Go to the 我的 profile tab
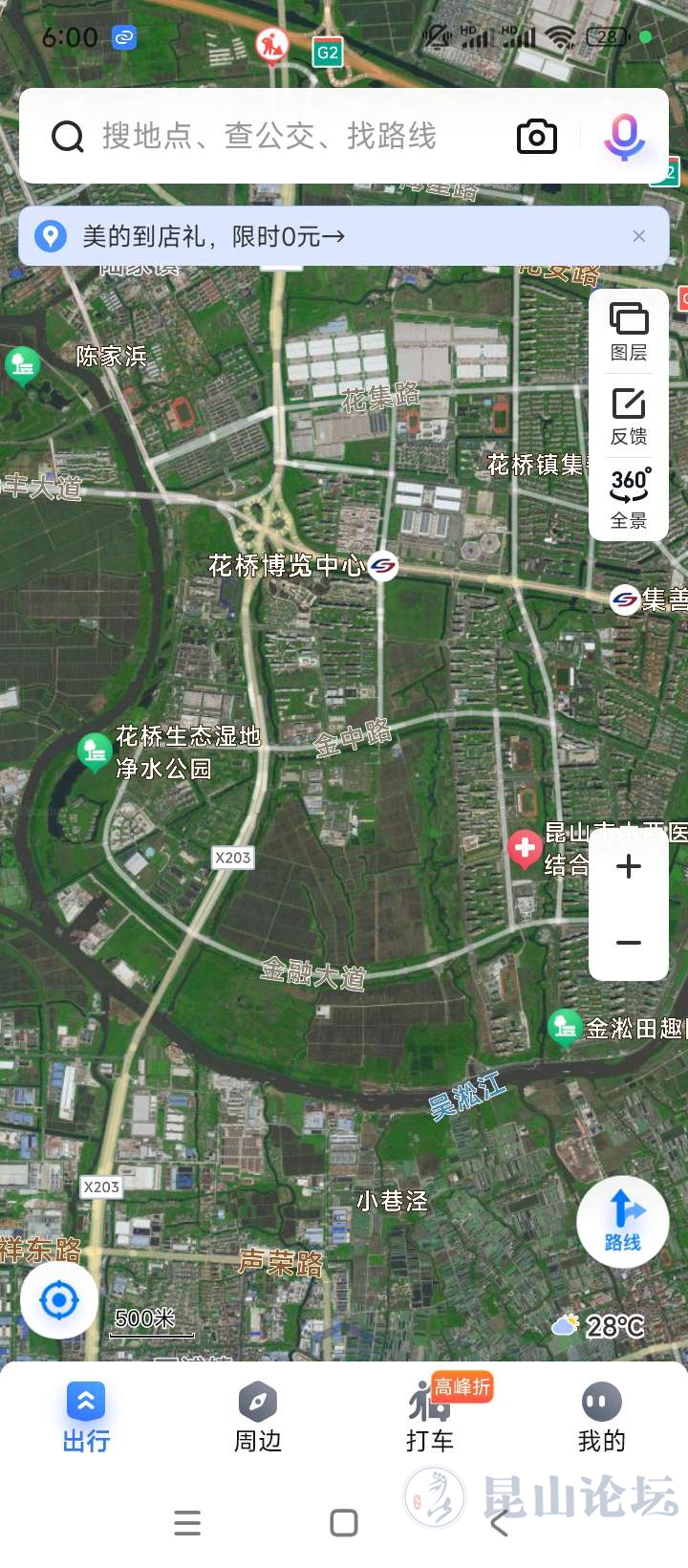The height and width of the screenshot is (1568, 688). (x=602, y=1417)
